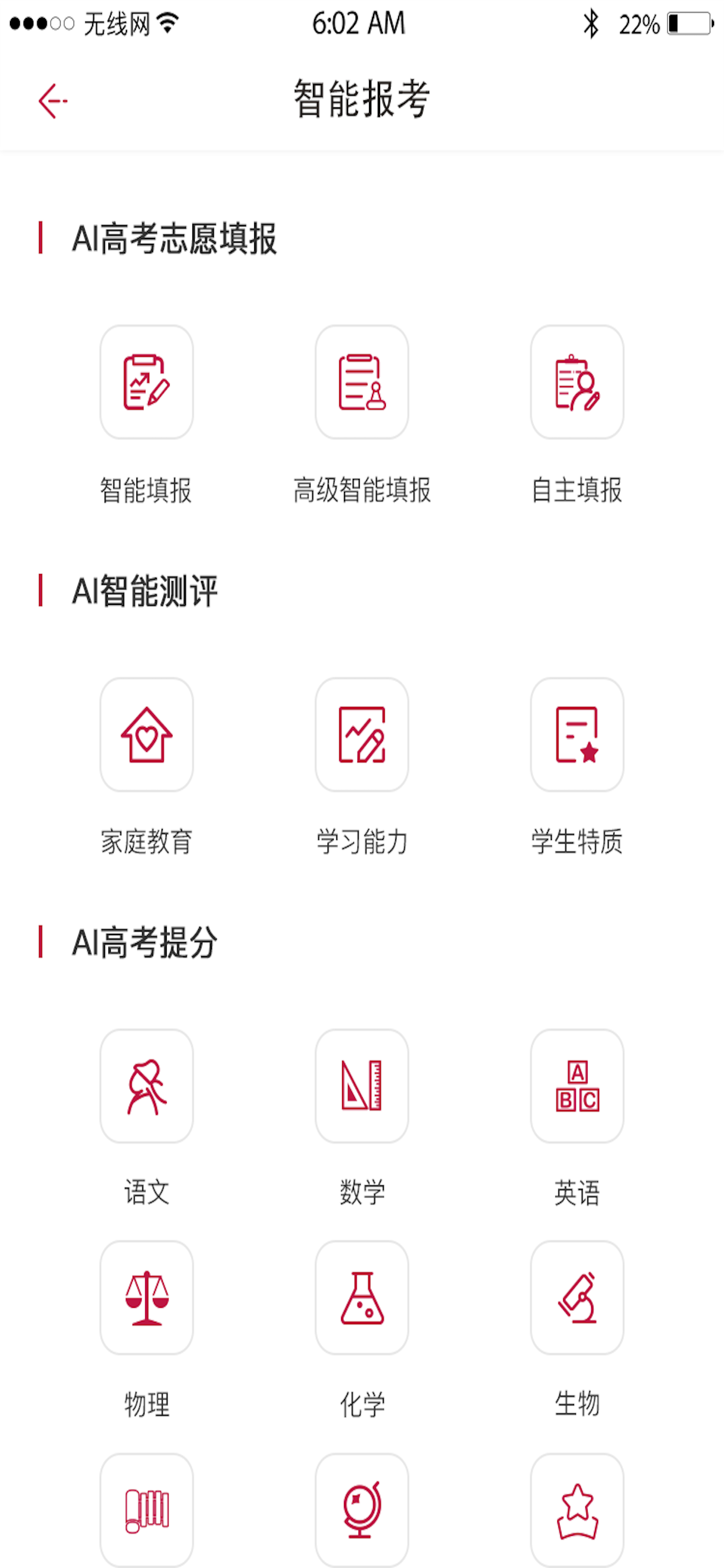Tap the back arrow to return
Viewport: 724px width, 1568px height.
click(54, 100)
